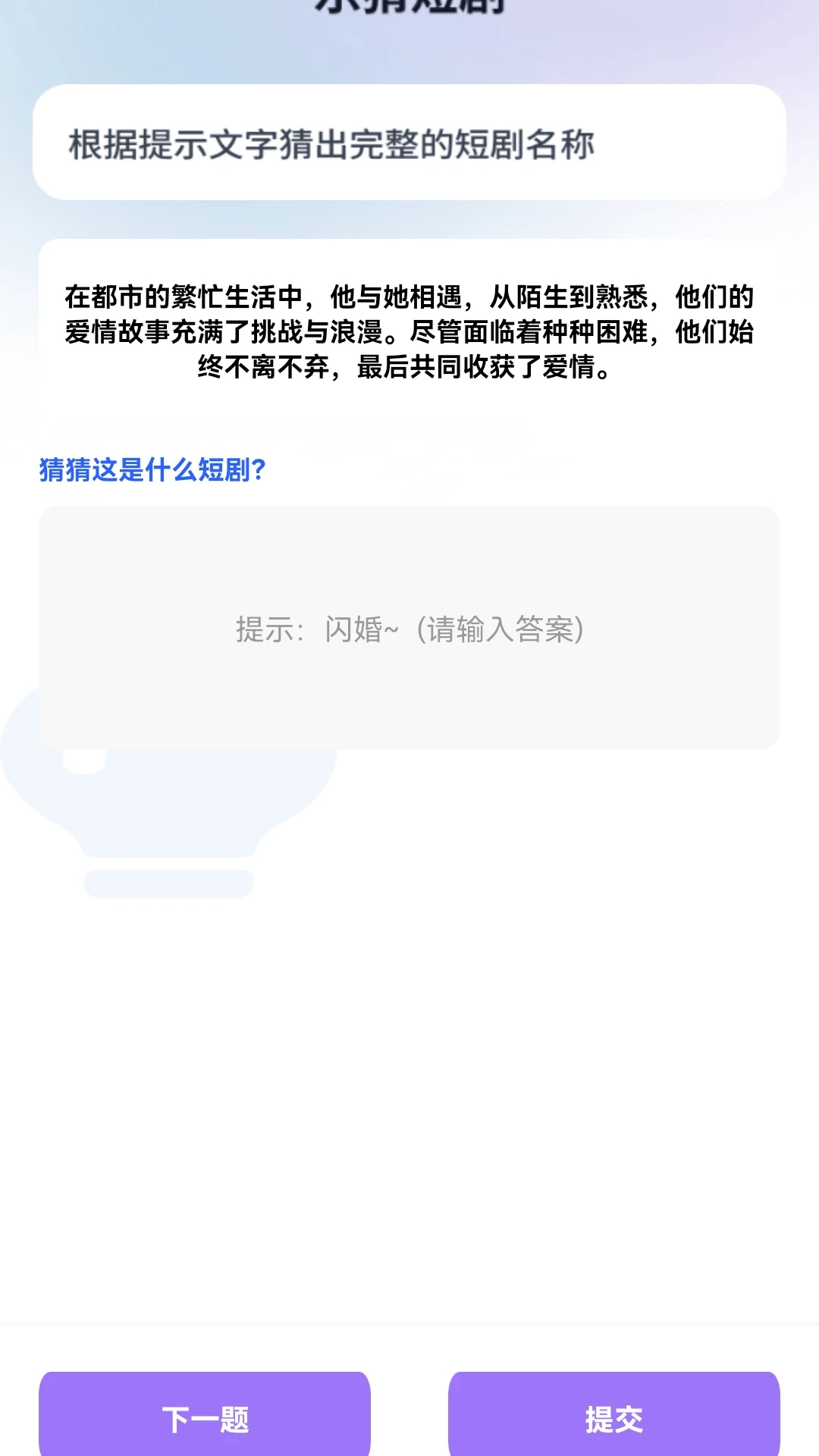The width and height of the screenshot is (819, 1456).
Task: Tap the blue question label above the input
Action: (x=152, y=470)
